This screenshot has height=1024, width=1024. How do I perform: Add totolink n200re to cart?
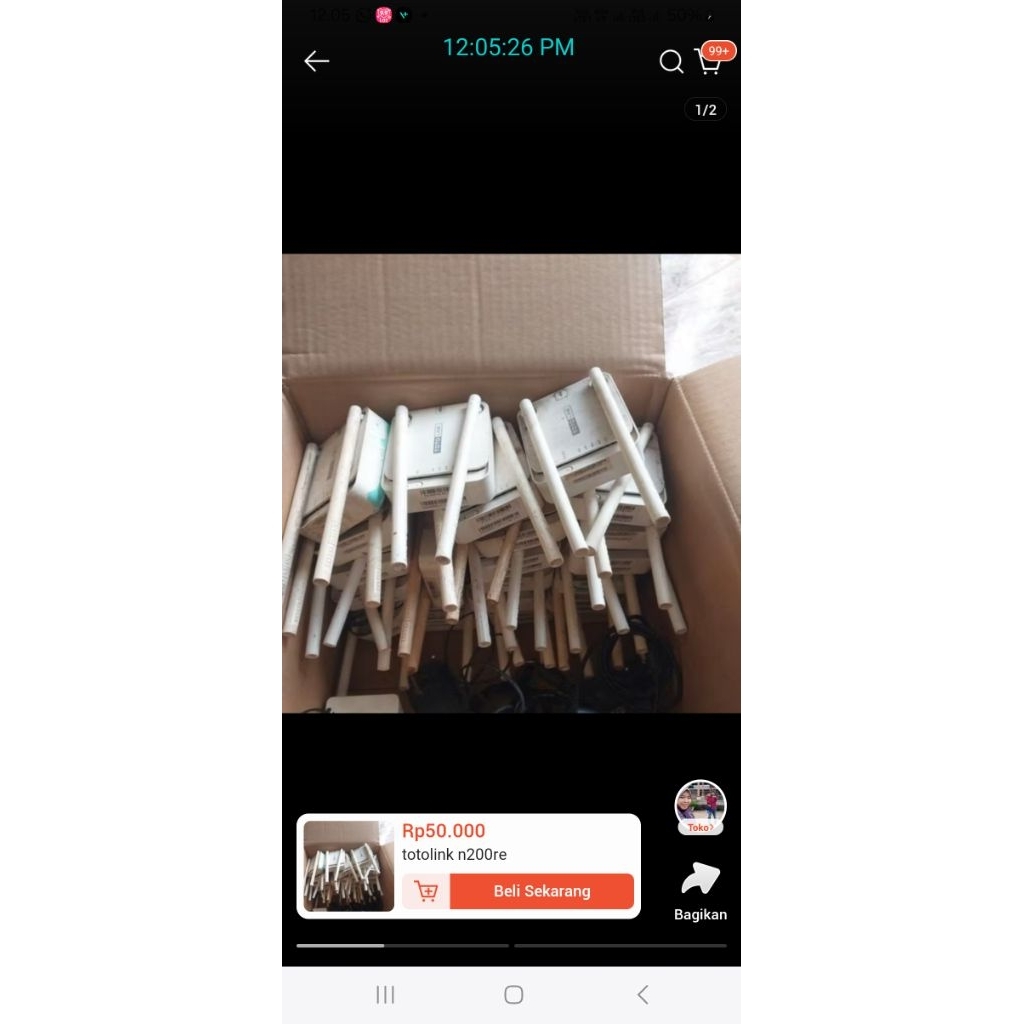tap(426, 891)
